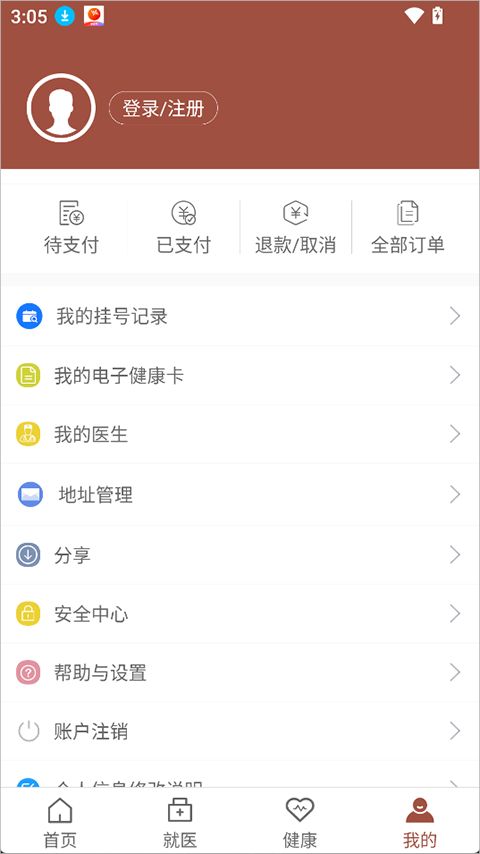The width and height of the screenshot is (480, 854).
Task: Select the 分享 row
Action: point(240,555)
